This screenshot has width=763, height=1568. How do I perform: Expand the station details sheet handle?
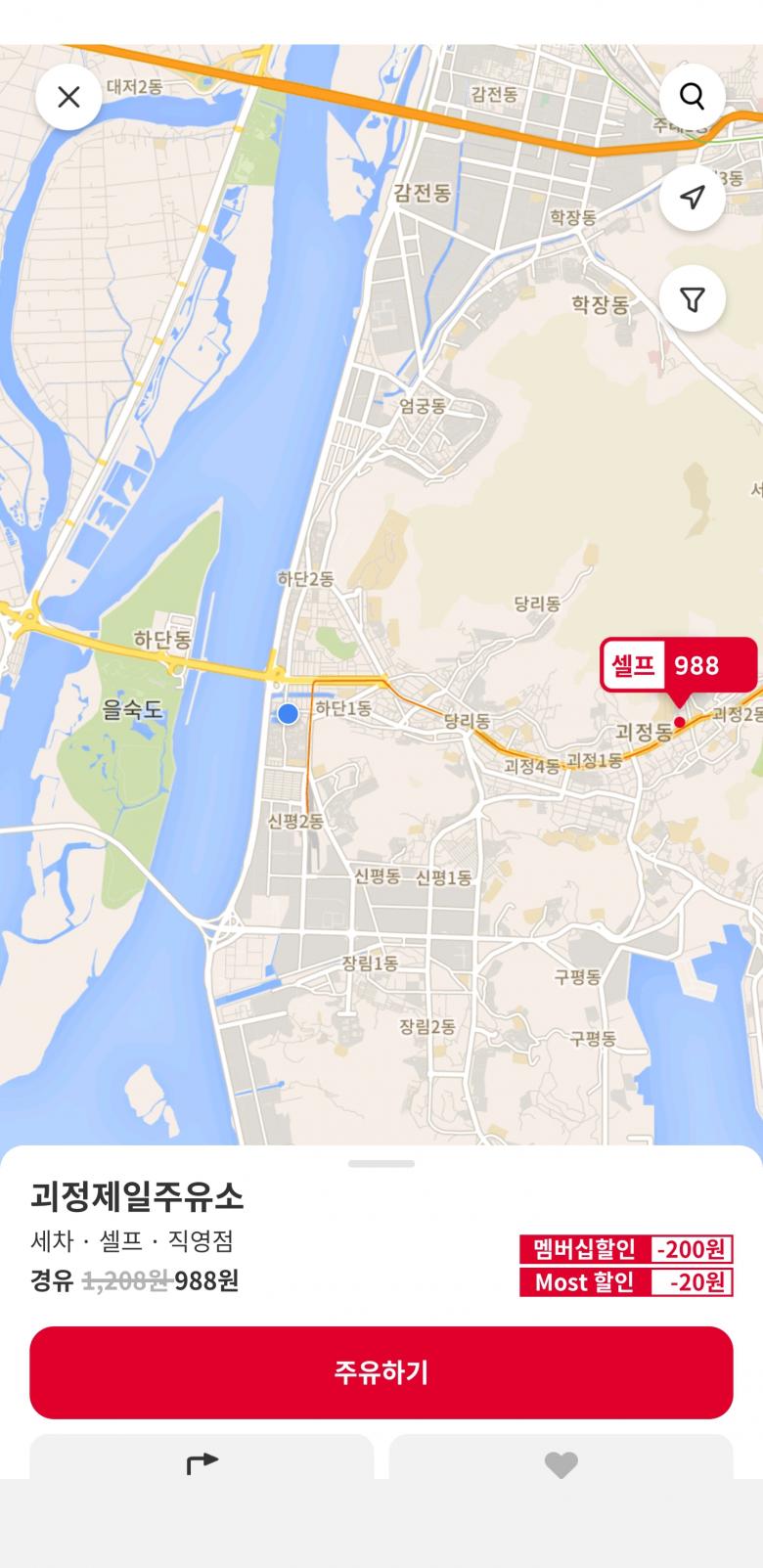[x=381, y=1163]
